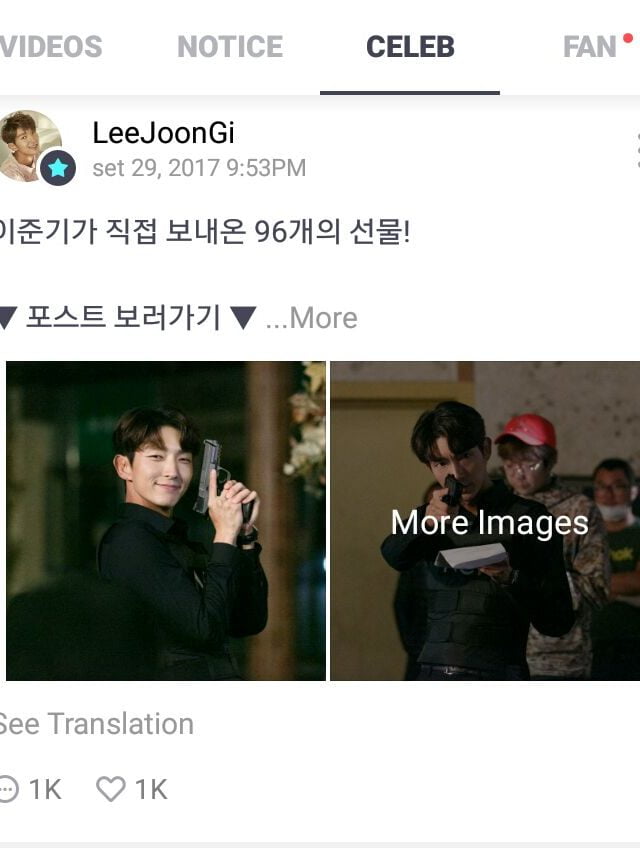640x848 pixels.
Task: Like the post with the heart icon
Action: coord(110,790)
